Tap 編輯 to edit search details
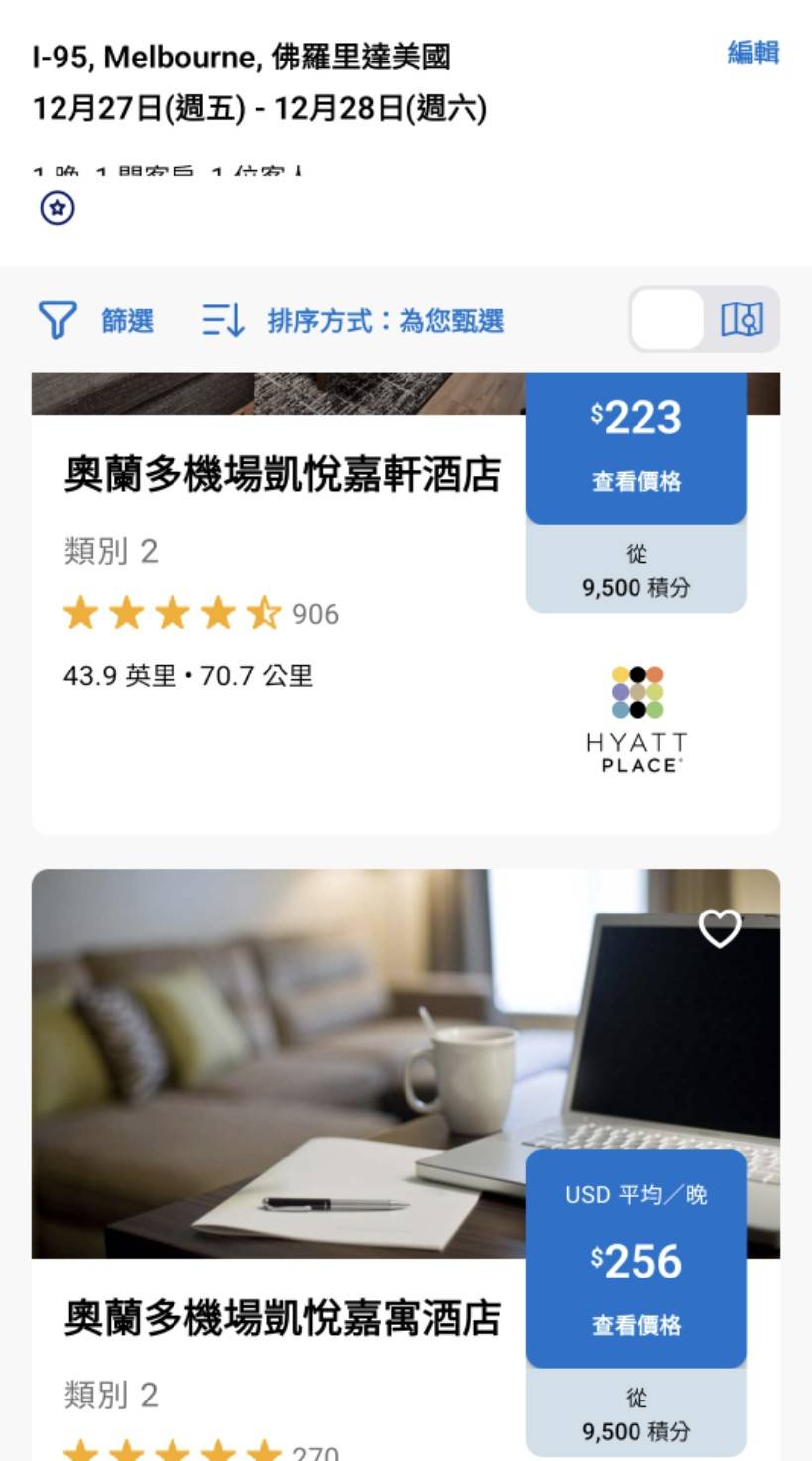The height and width of the screenshot is (1461, 812). tap(753, 53)
